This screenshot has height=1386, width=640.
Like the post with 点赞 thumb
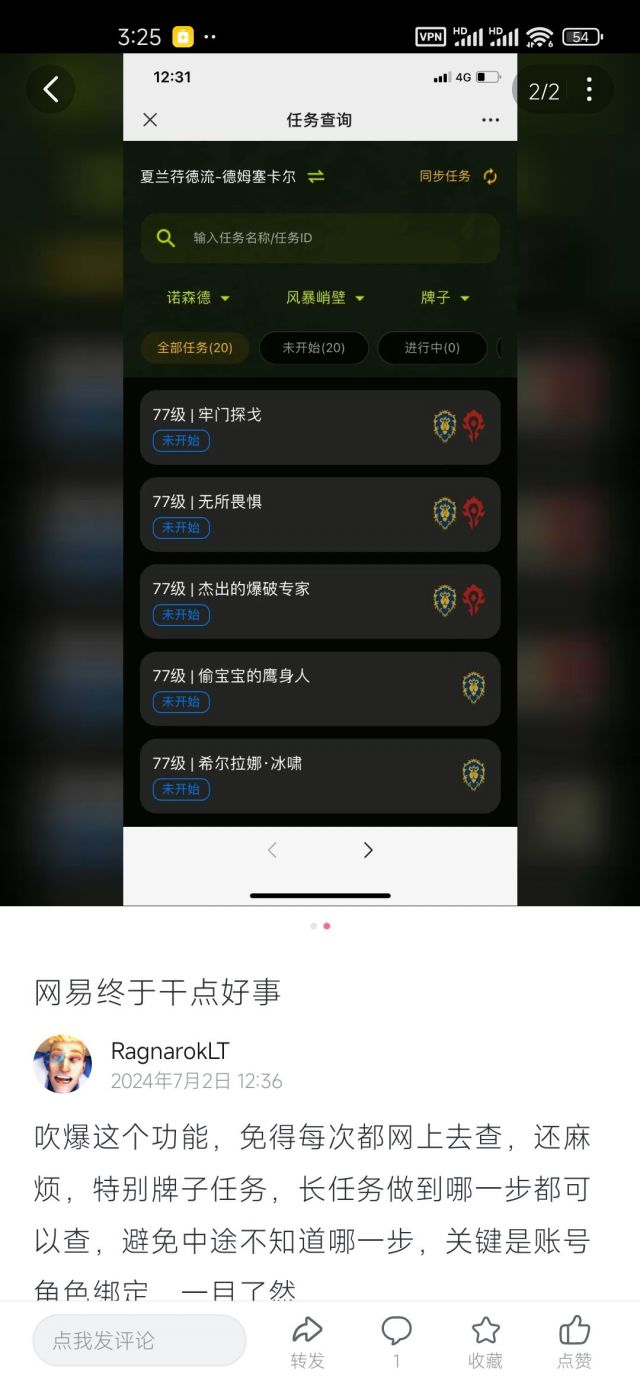(574, 1341)
